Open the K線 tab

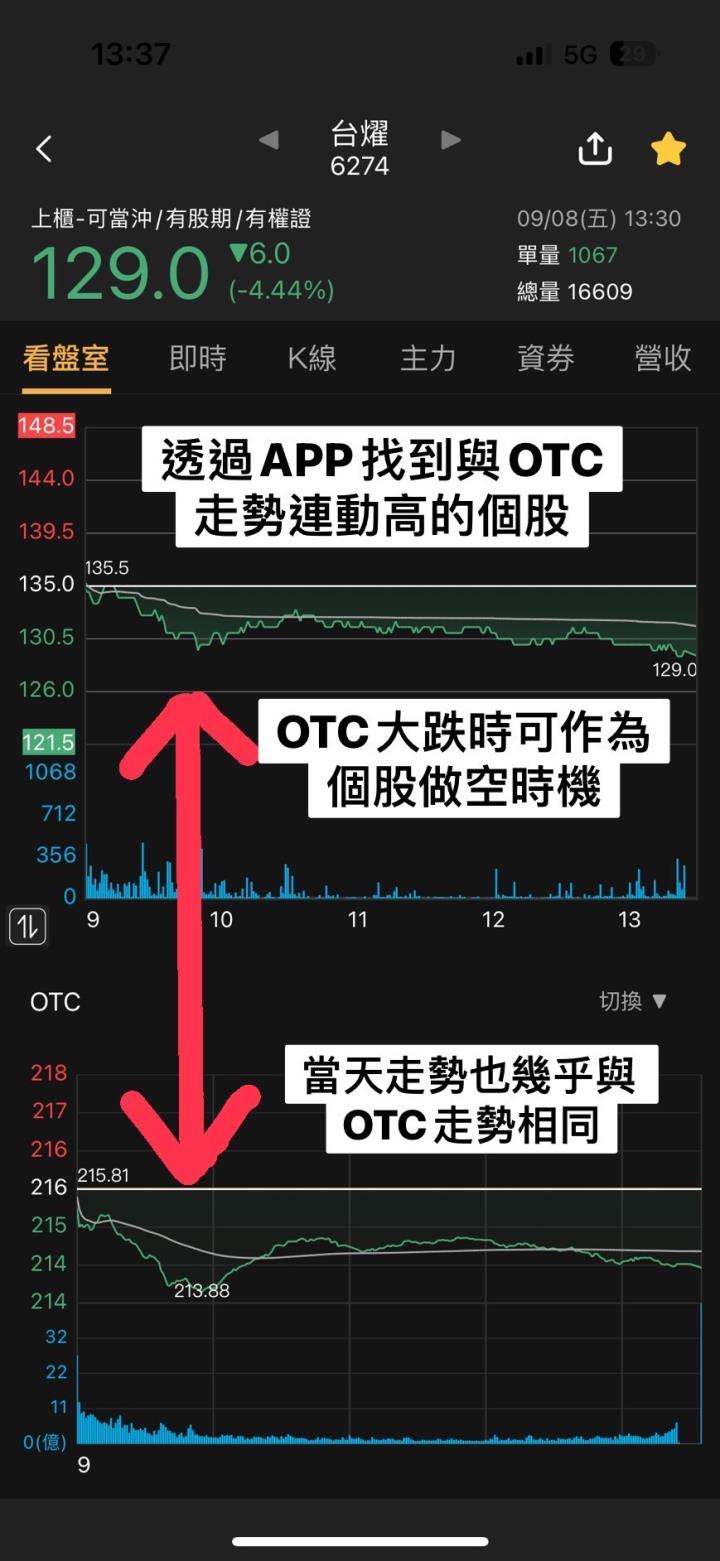(312, 358)
